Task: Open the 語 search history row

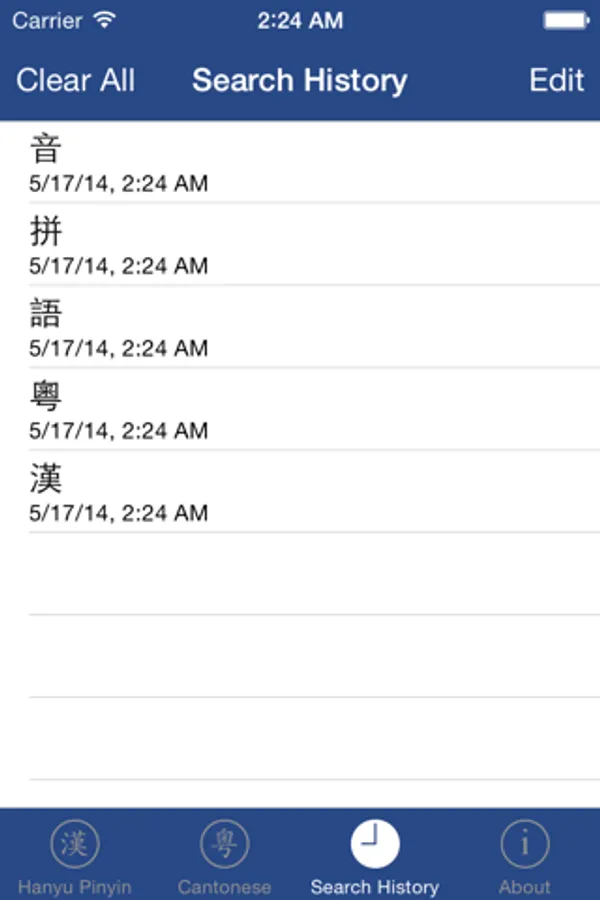Action: tap(300, 328)
